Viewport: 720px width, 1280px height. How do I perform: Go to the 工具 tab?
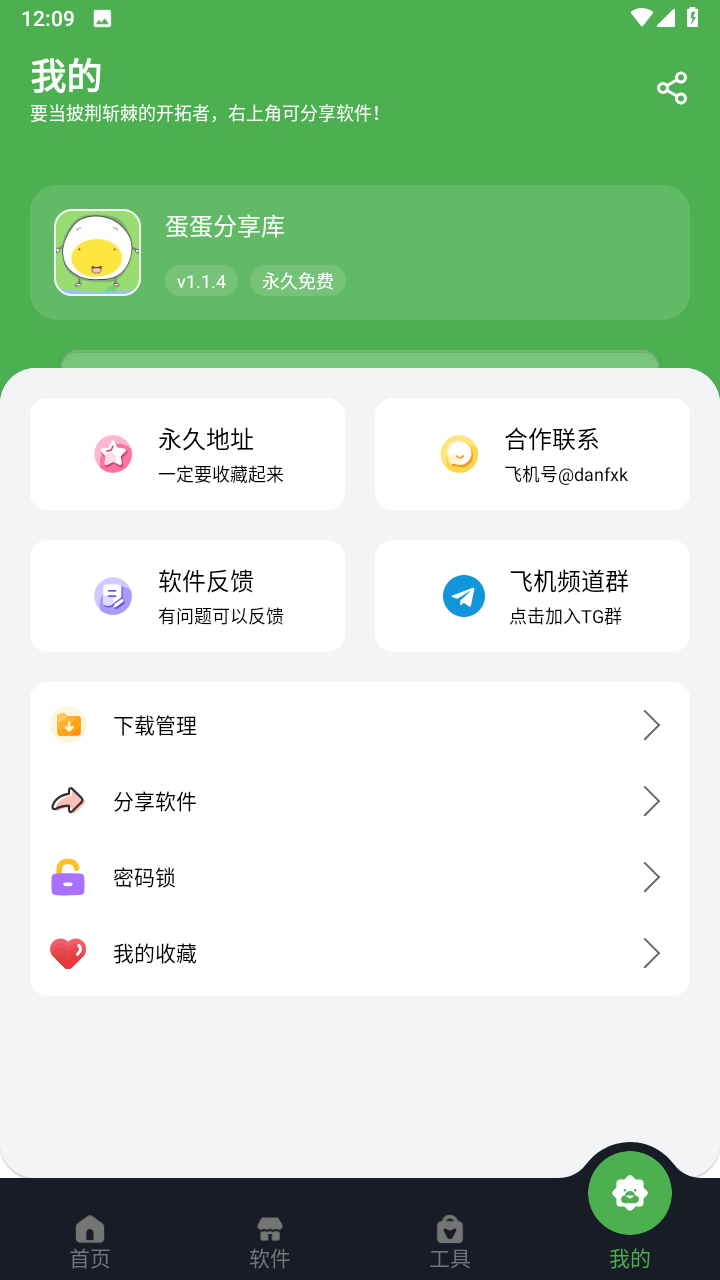450,1242
